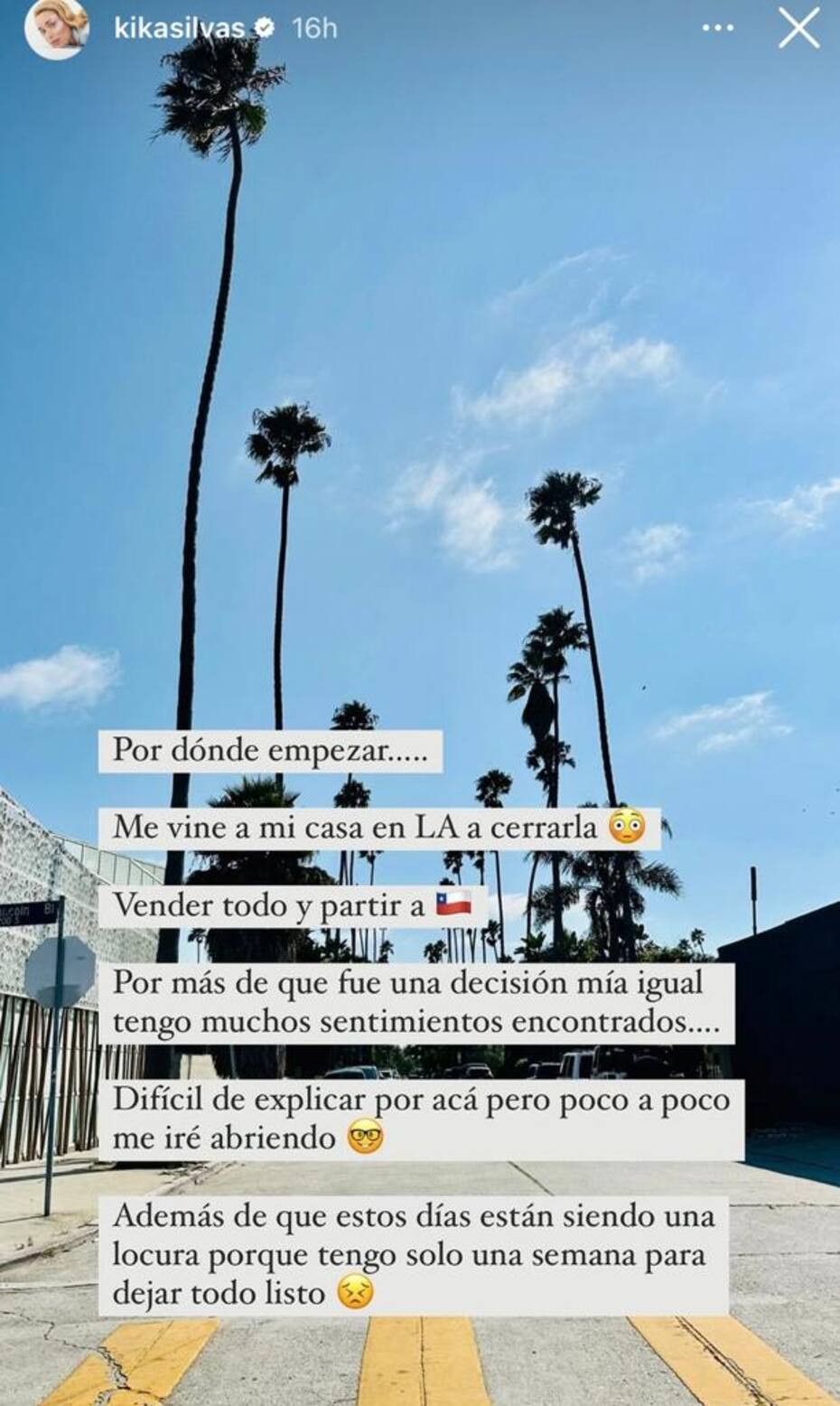Tap the kikasilvas username
The height and width of the screenshot is (1406, 840).
pos(179,28)
